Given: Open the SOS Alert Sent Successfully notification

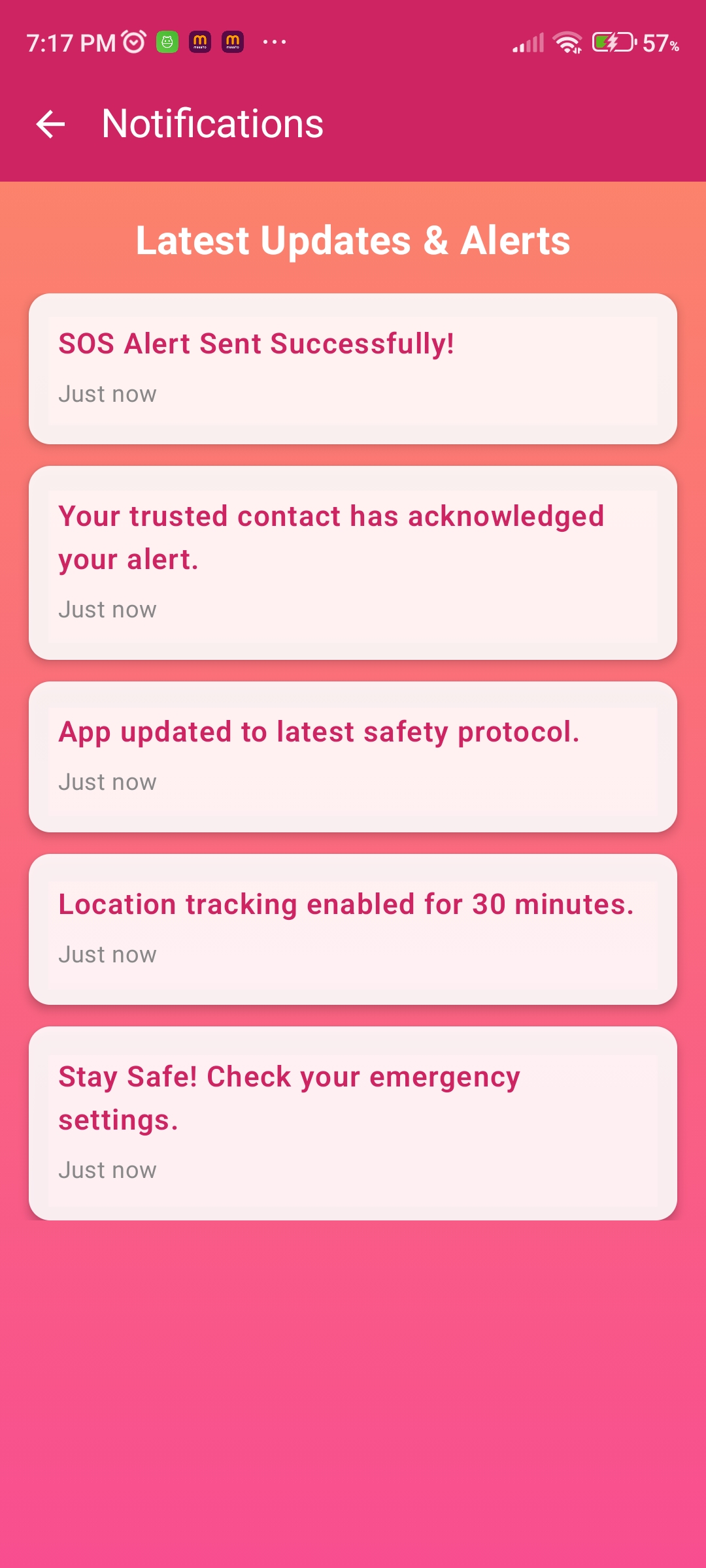Looking at the screenshot, I should click(x=353, y=369).
